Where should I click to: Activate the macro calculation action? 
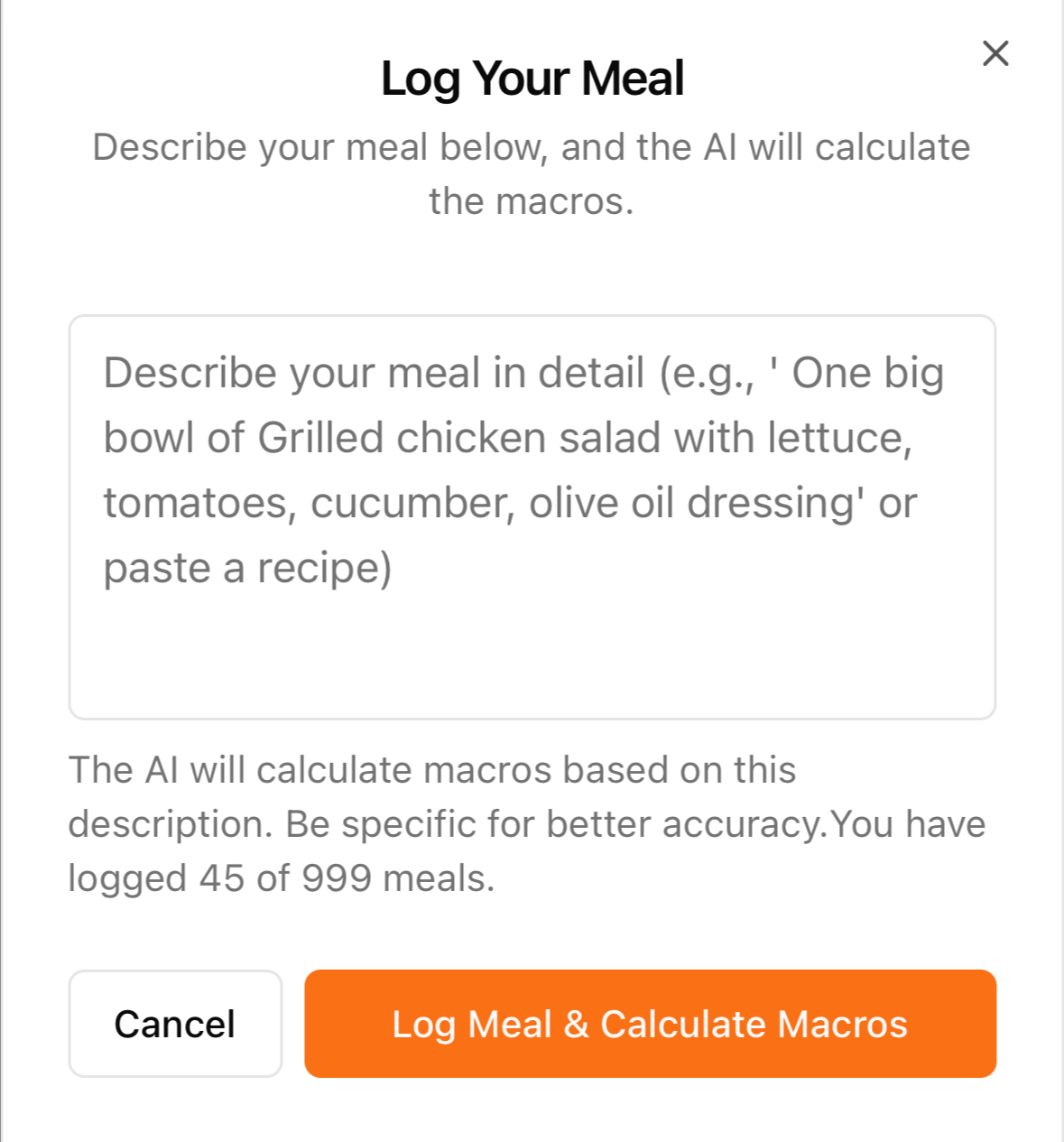[651, 1023]
